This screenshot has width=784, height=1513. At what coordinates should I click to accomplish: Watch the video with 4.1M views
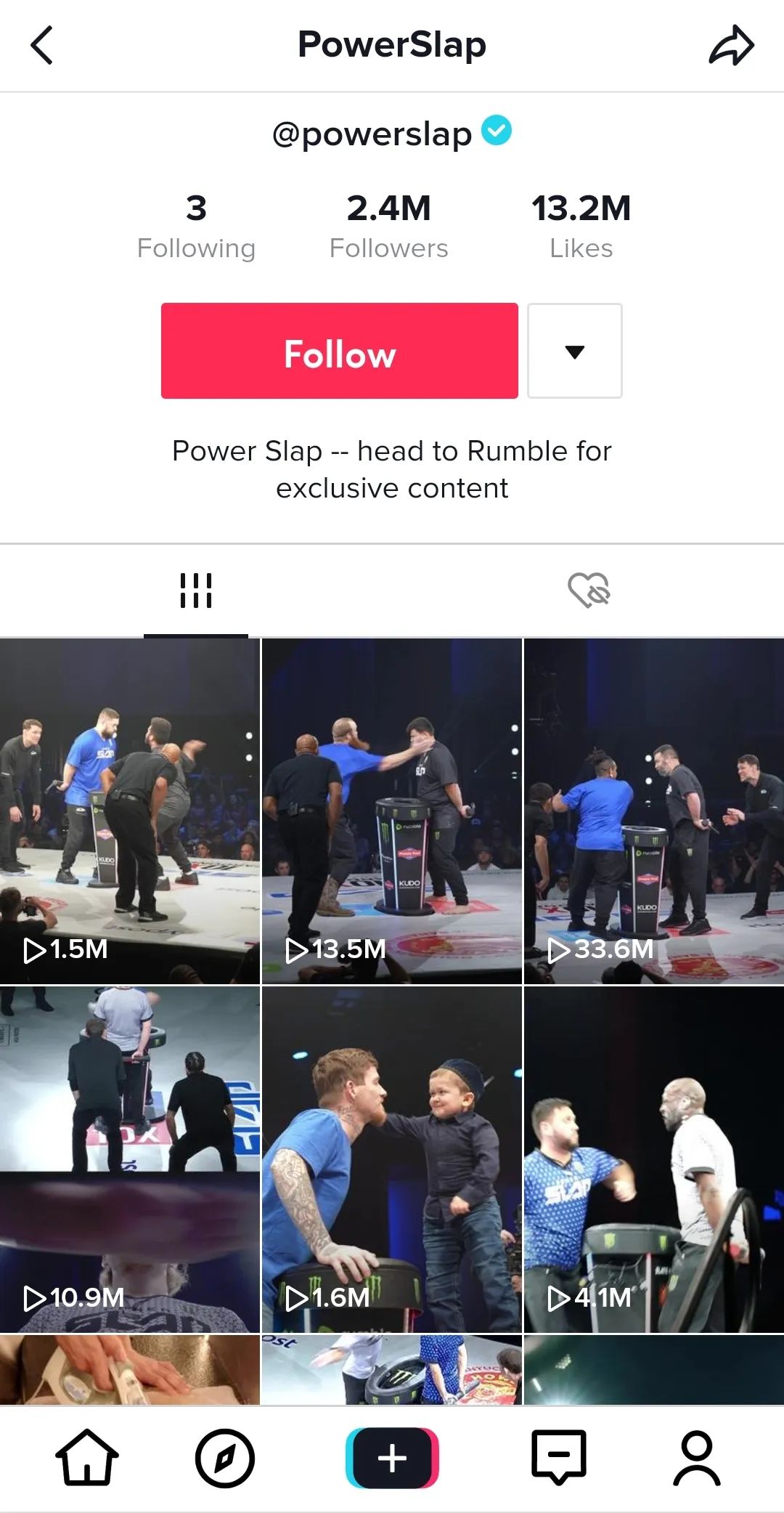coord(654,1159)
